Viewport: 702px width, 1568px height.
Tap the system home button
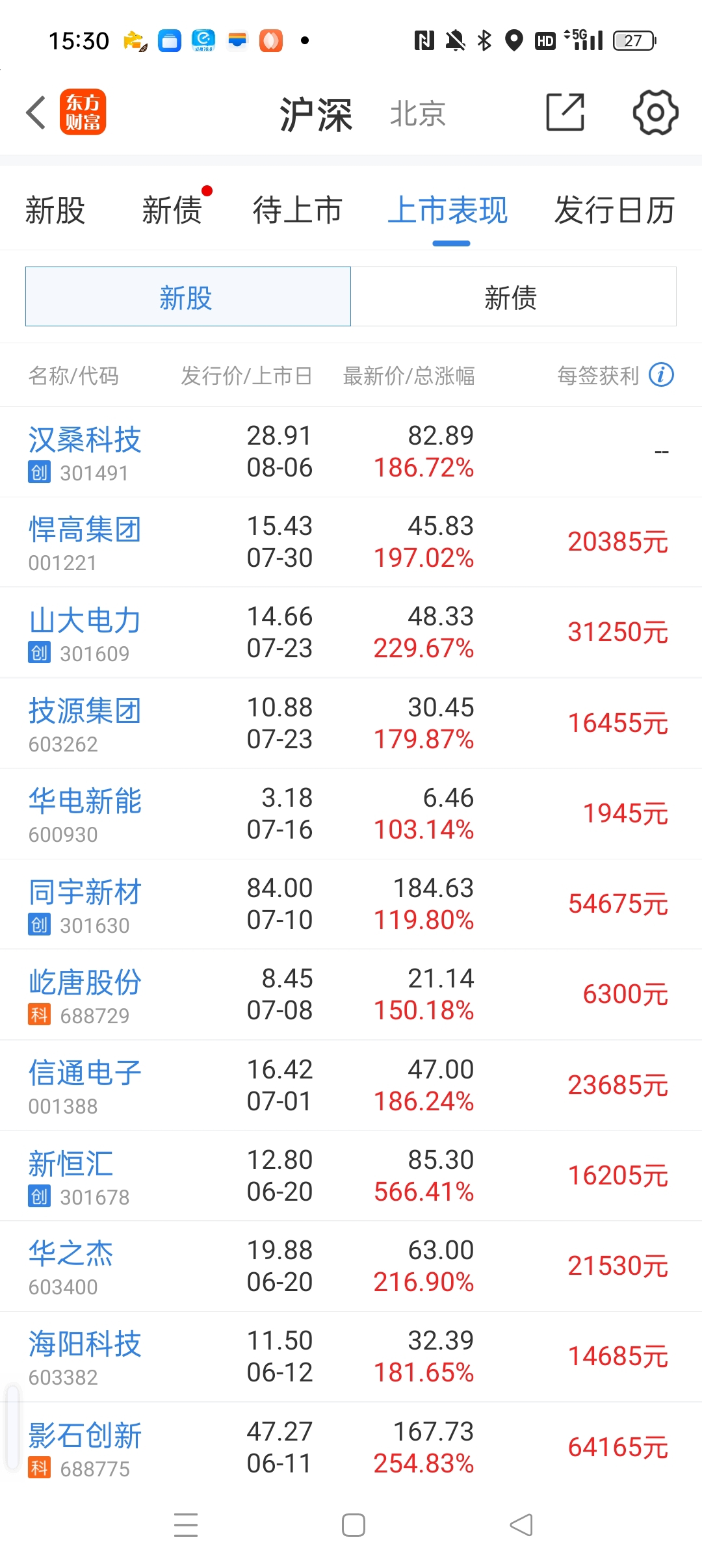354,1525
